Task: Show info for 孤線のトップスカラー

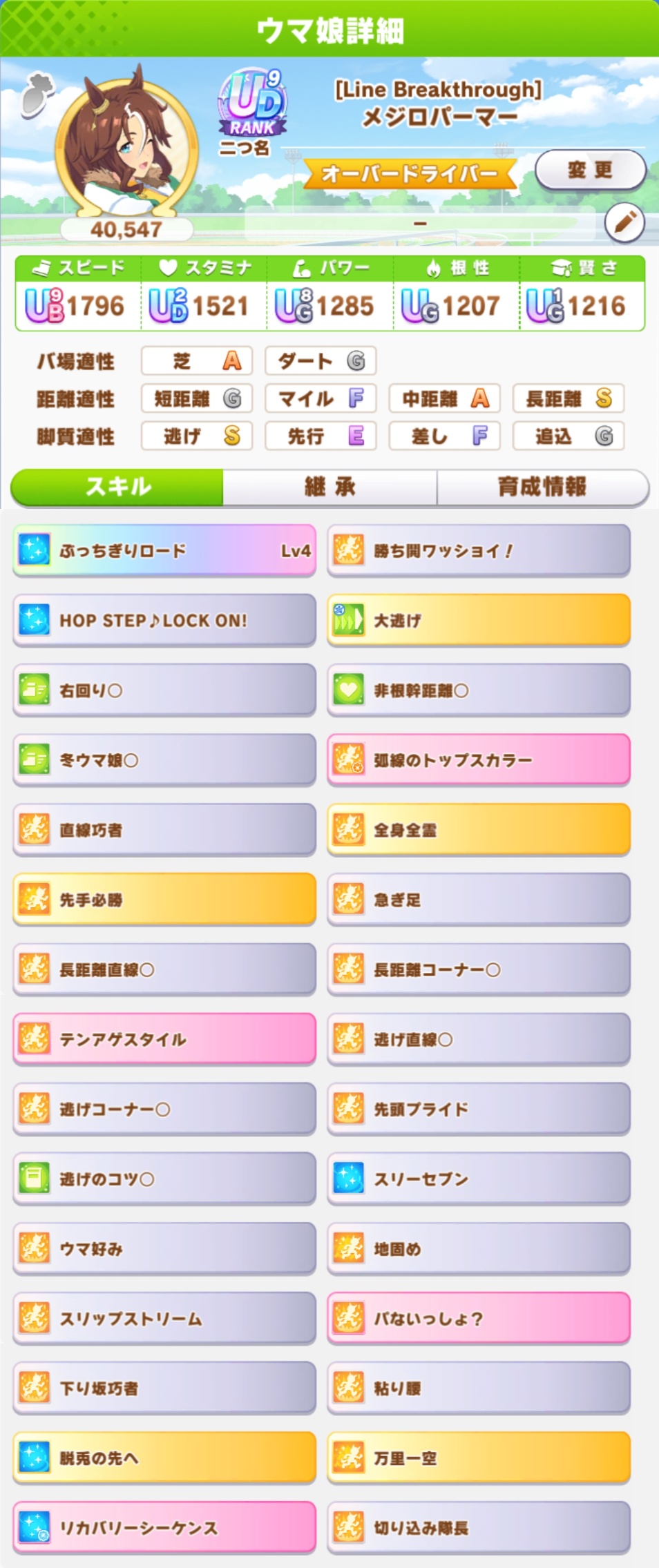Action: click(x=479, y=760)
